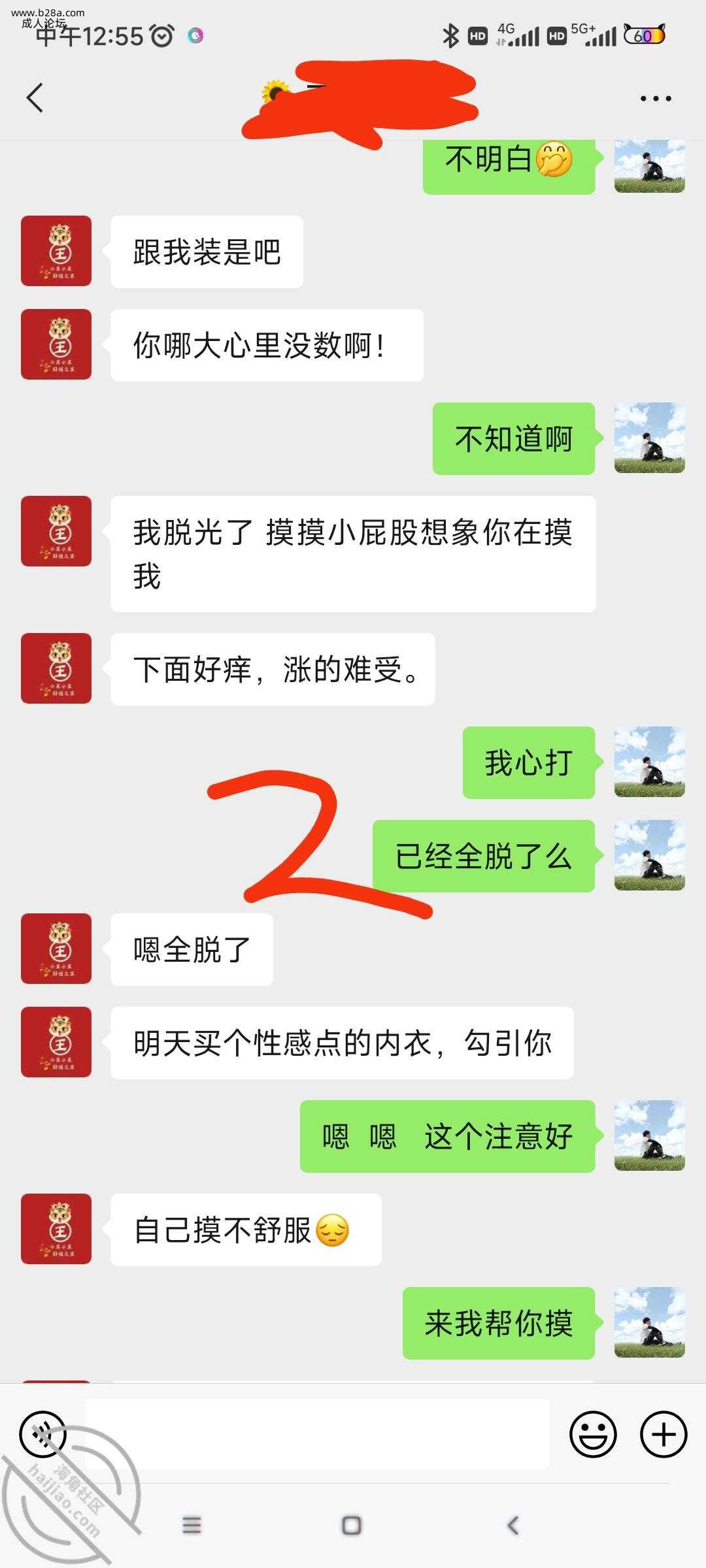Tap the system back button
The height and width of the screenshot is (1568, 706).
pyautogui.click(x=513, y=1526)
